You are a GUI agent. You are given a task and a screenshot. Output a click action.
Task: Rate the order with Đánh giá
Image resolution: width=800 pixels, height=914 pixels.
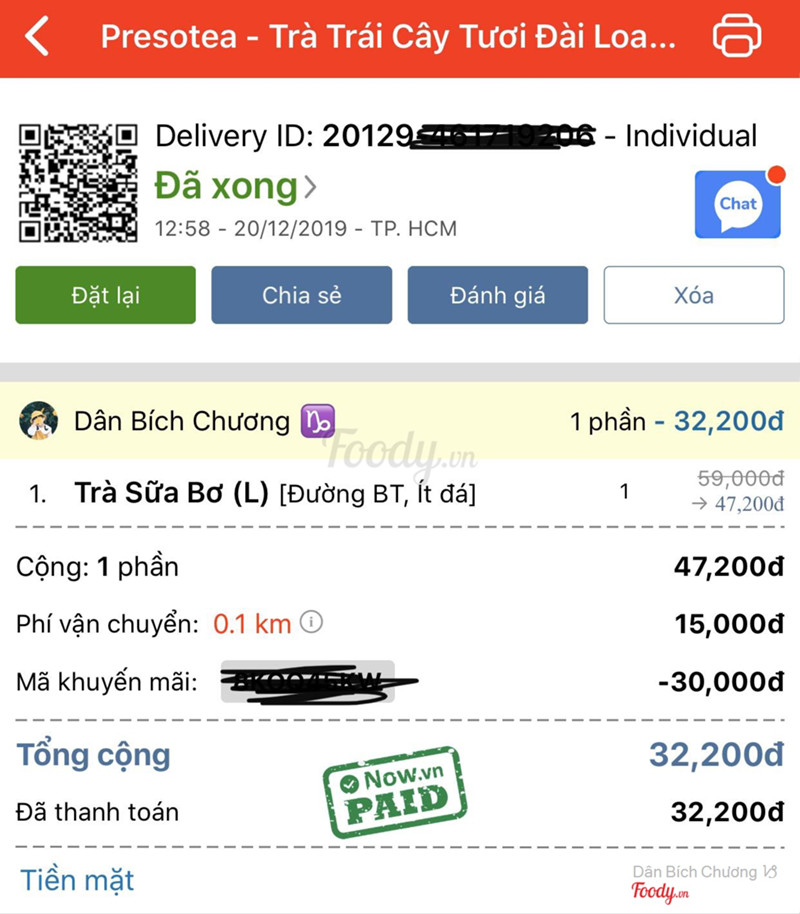pyautogui.click(x=497, y=295)
